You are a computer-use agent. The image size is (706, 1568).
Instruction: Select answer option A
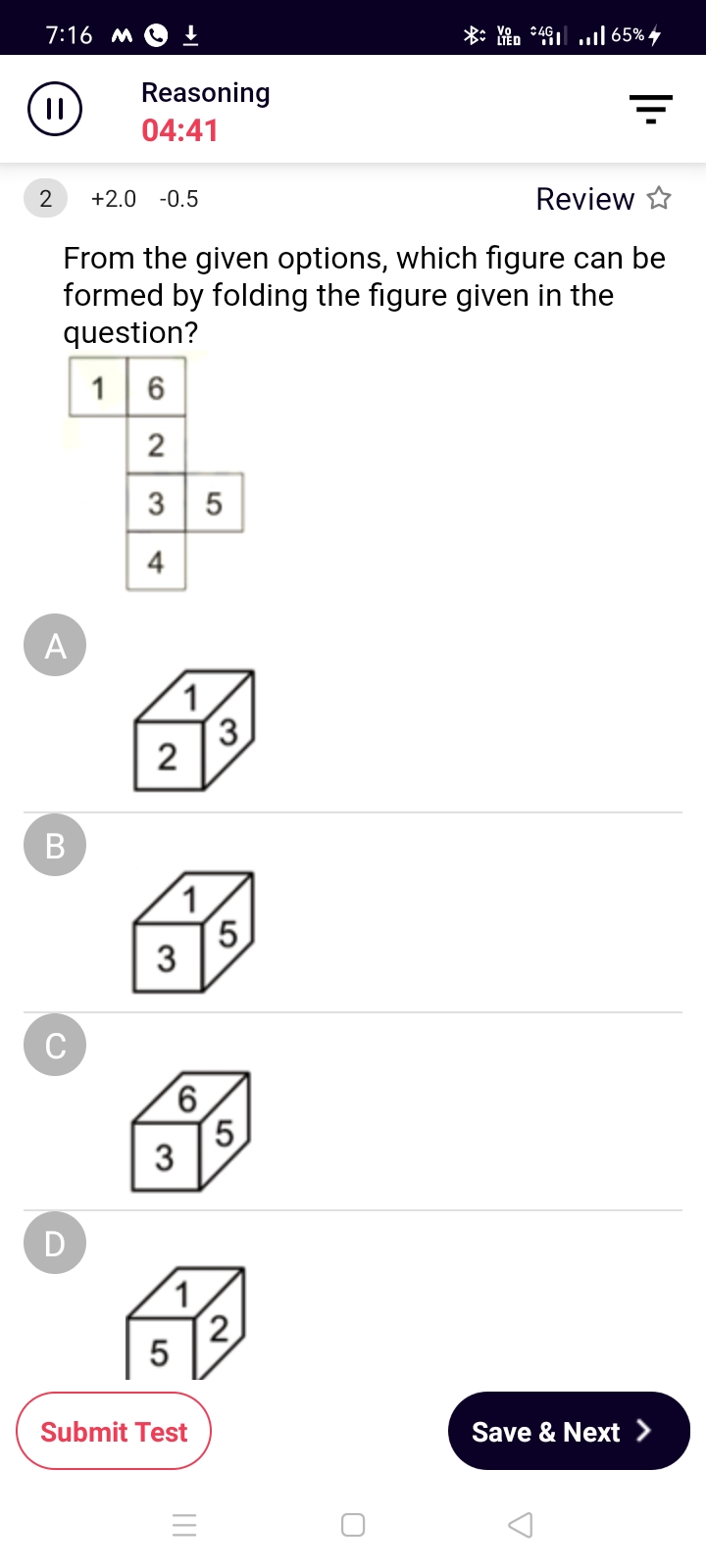pyautogui.click(x=55, y=645)
